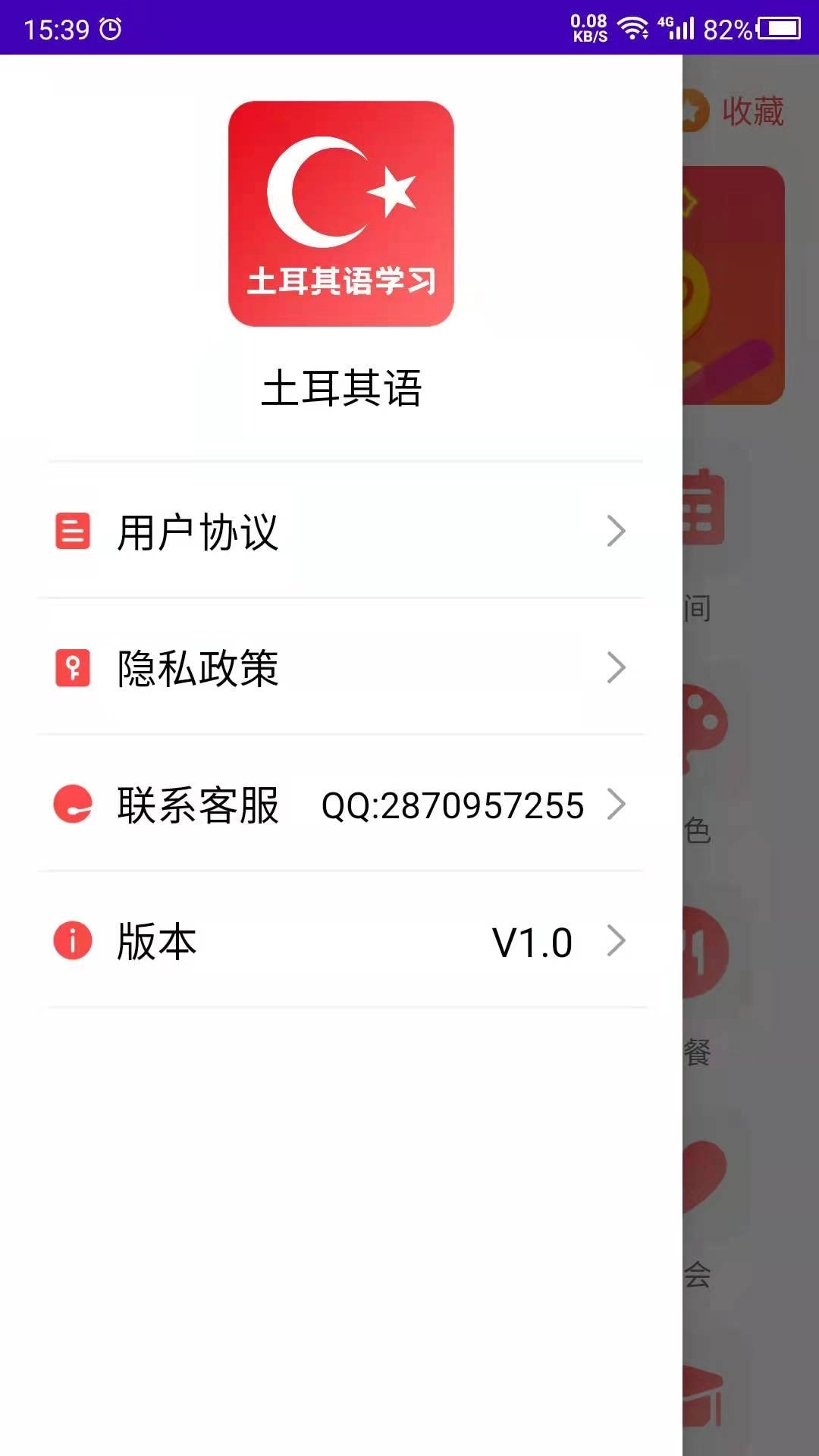Click the headset icon beside 联系客服
Image resolution: width=819 pixels, height=1456 pixels.
click(72, 805)
